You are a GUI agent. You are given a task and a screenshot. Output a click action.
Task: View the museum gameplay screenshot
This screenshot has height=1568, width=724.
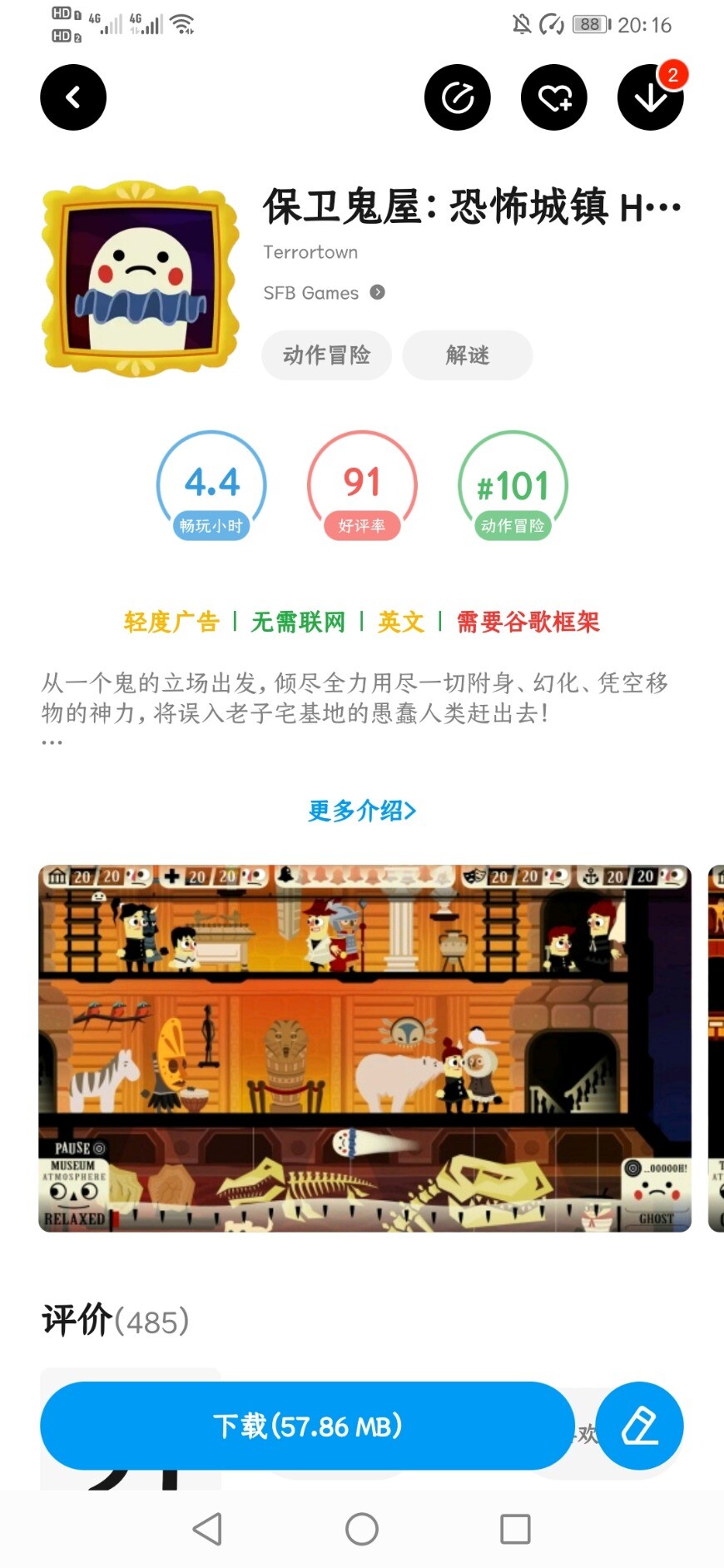[x=364, y=1048]
